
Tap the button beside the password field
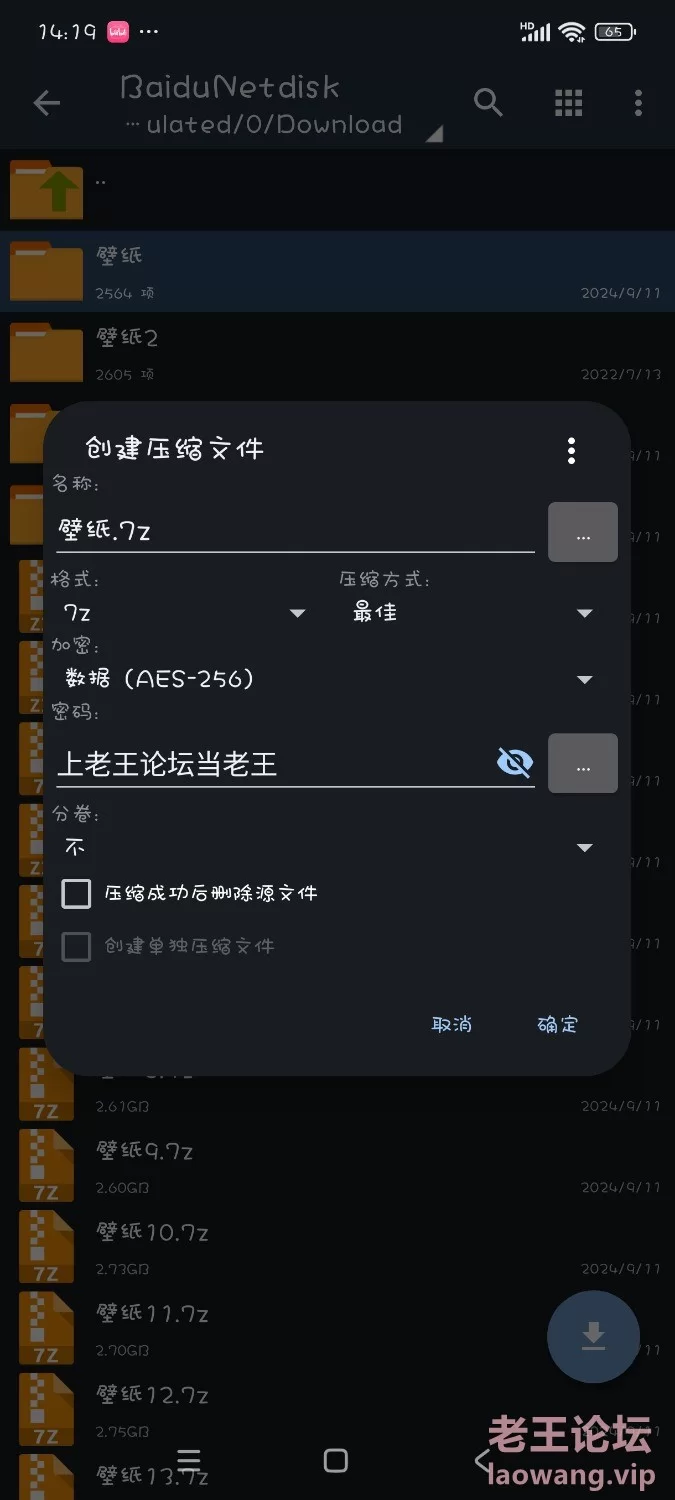[583, 764]
